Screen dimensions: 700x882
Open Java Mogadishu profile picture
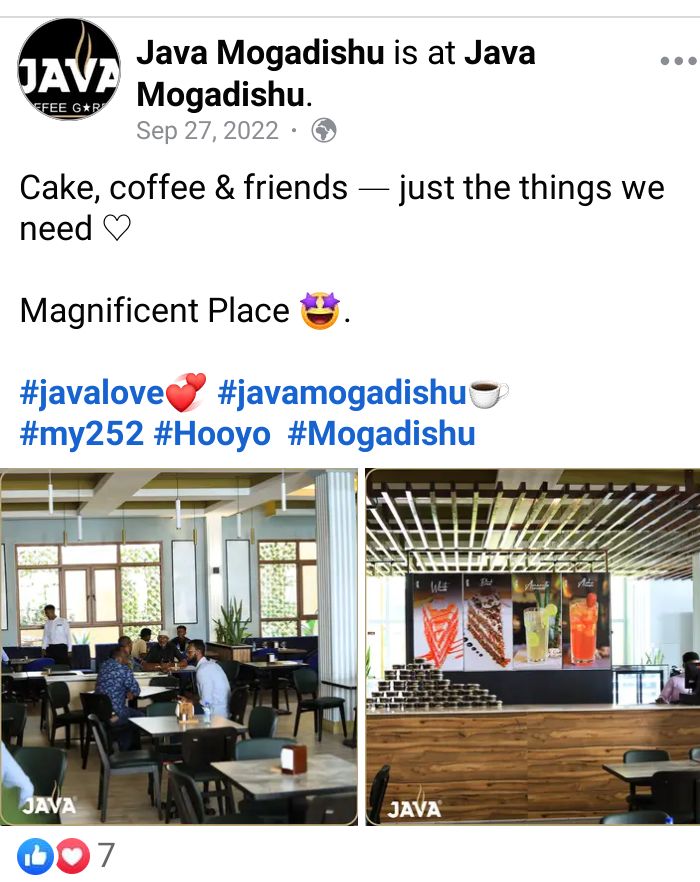69,69
